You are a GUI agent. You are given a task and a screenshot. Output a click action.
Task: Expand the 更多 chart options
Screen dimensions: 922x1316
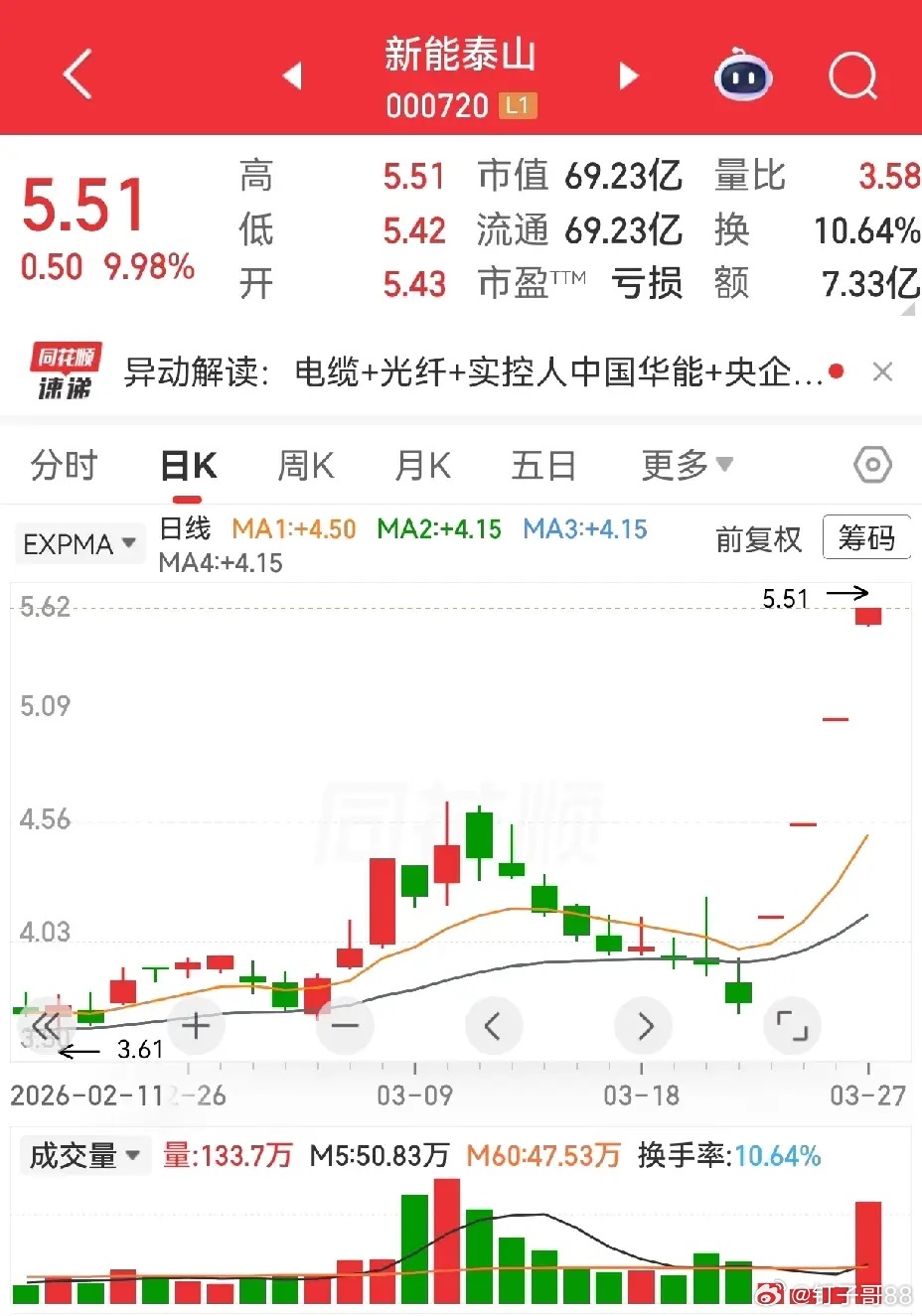687,465
